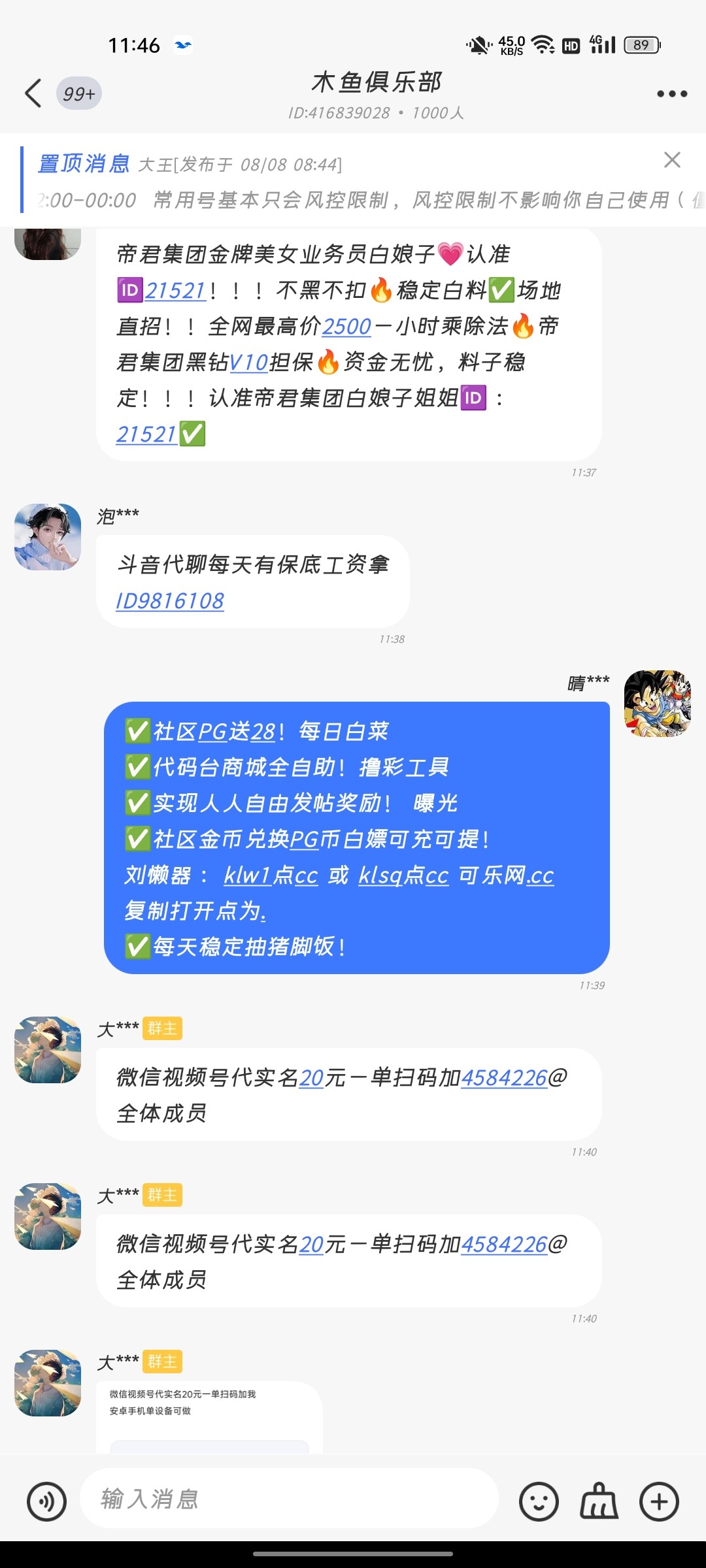This screenshot has width=706, height=1568.
Task: Open the klsq点cc link
Action: [x=403, y=875]
